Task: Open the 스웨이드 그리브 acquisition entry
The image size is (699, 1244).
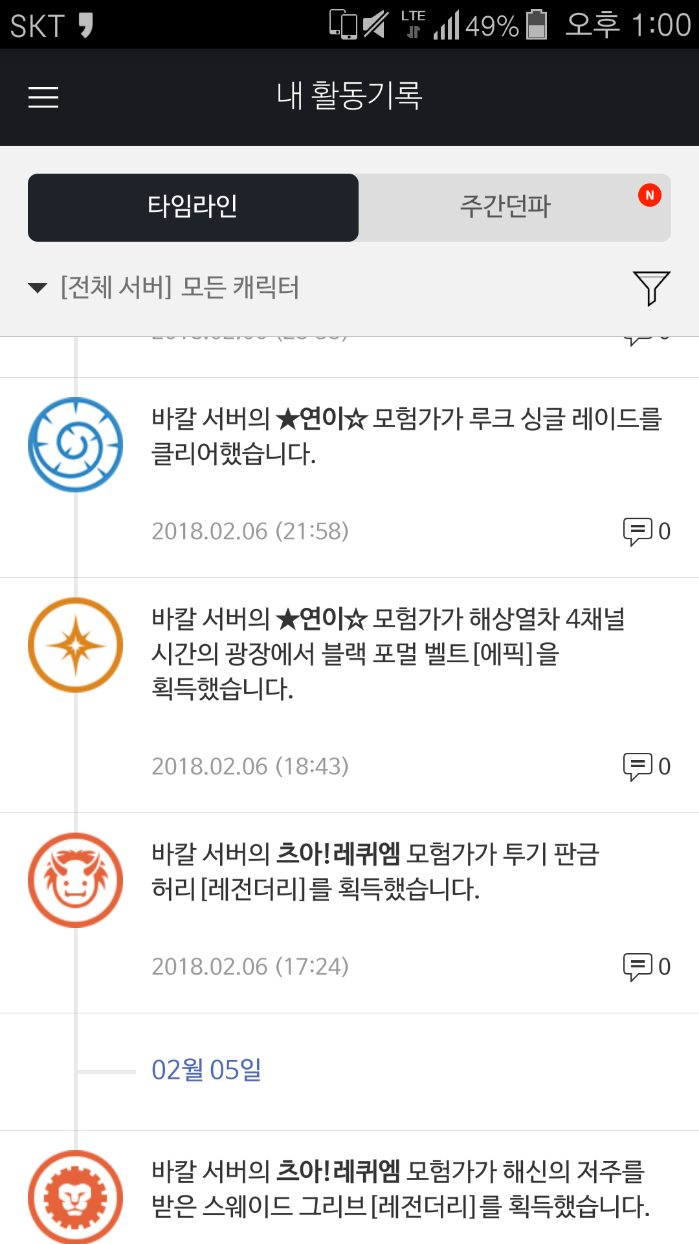Action: [x=400, y=1188]
